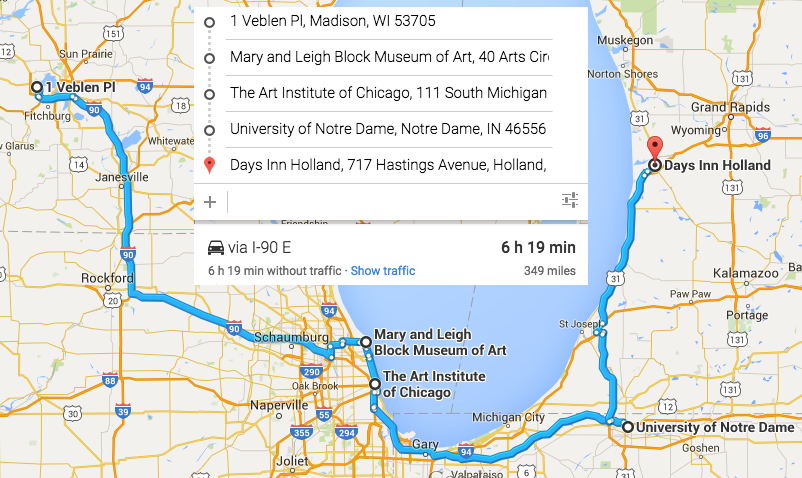
Task: Edit the Days Inn Holland destination field
Action: coord(388,165)
